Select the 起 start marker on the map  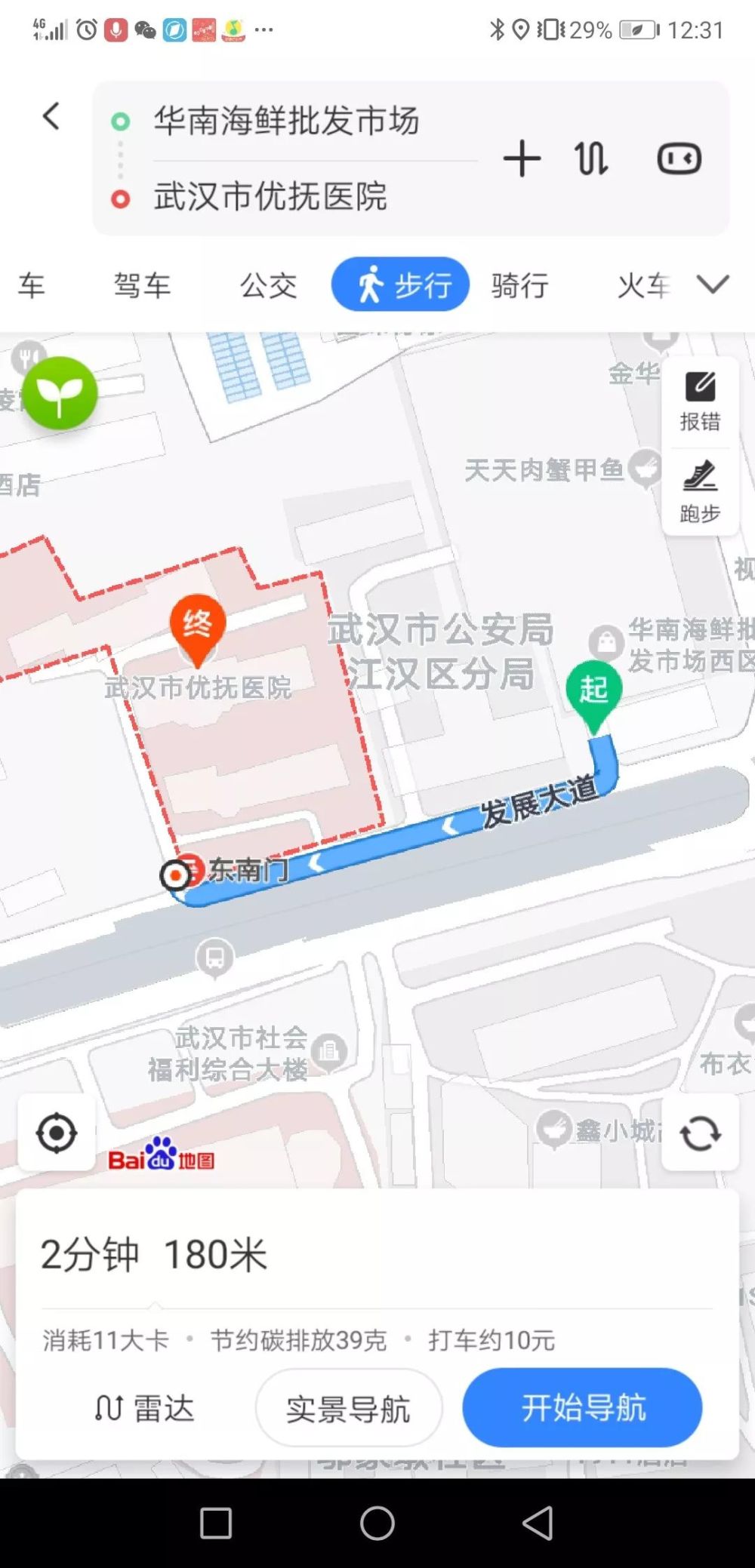(x=596, y=688)
